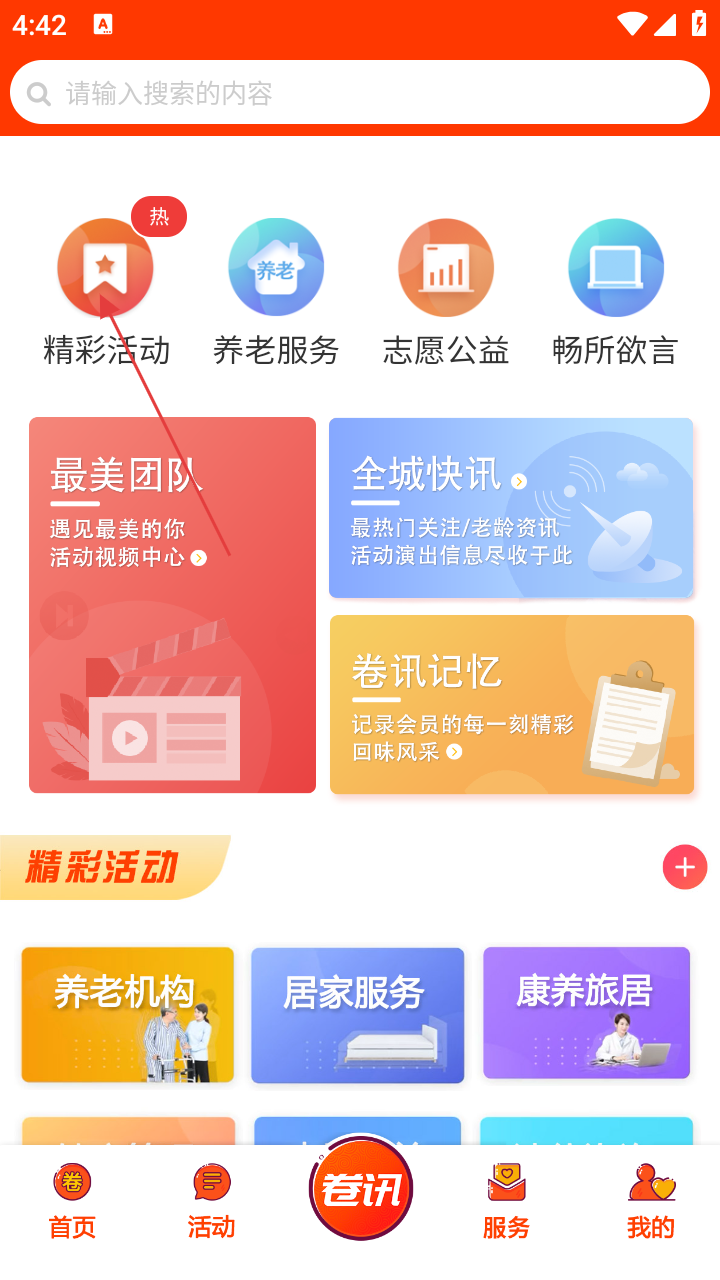Switch to the 首页 tab

point(72,1202)
